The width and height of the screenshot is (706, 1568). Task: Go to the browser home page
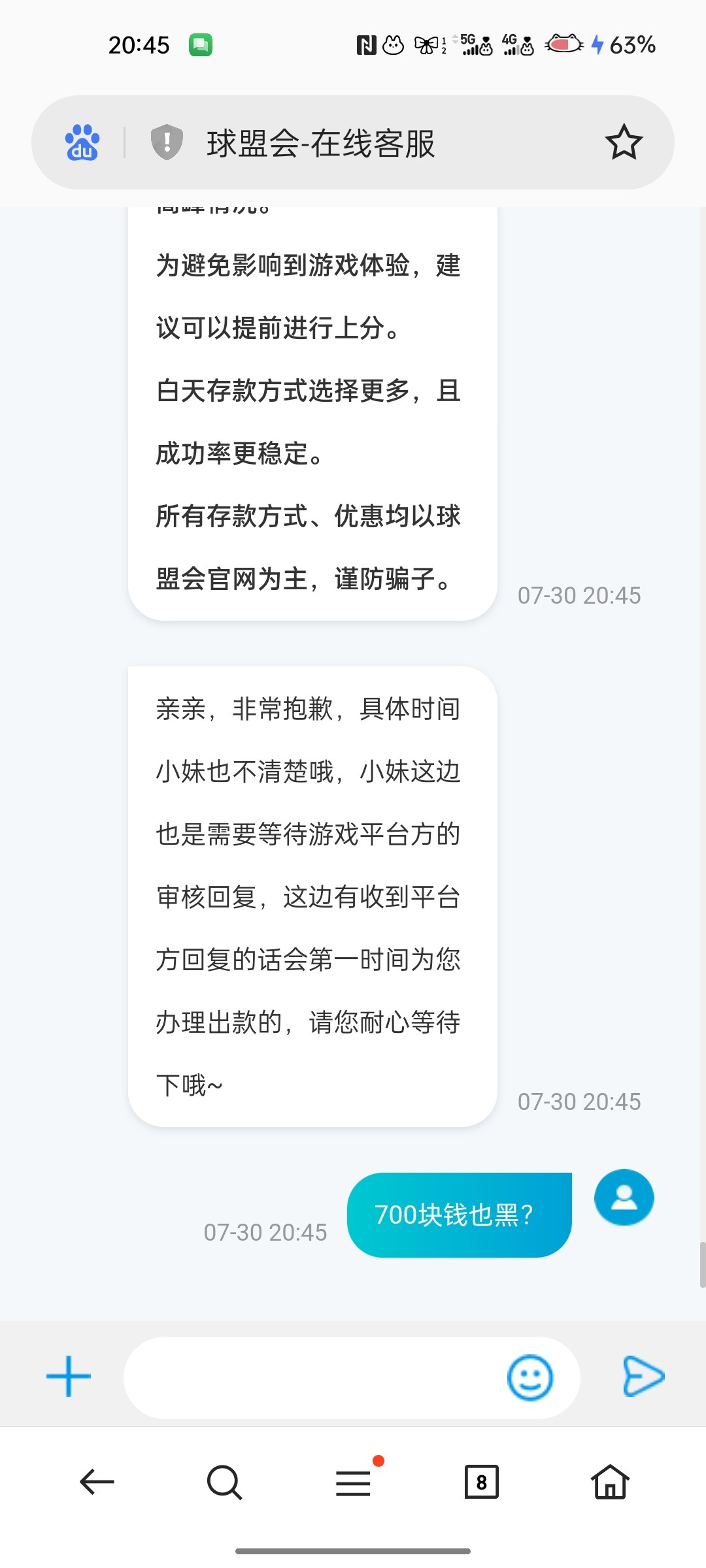(x=610, y=1482)
